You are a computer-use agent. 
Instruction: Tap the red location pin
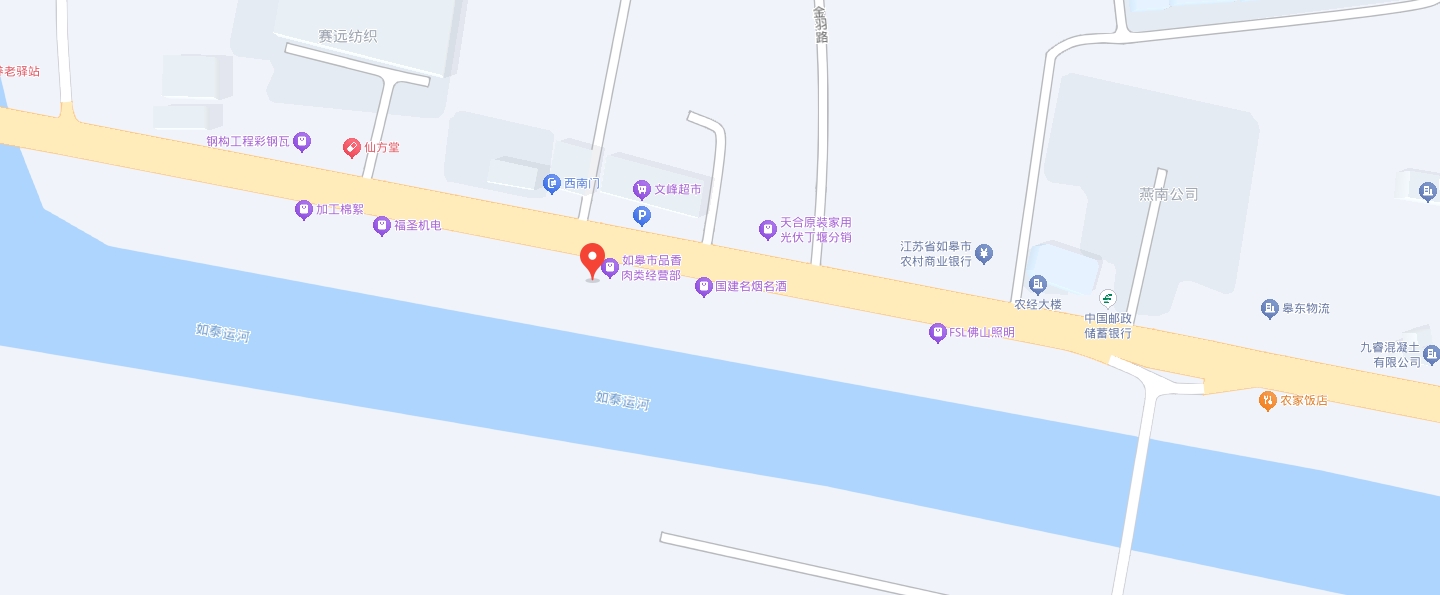click(592, 261)
